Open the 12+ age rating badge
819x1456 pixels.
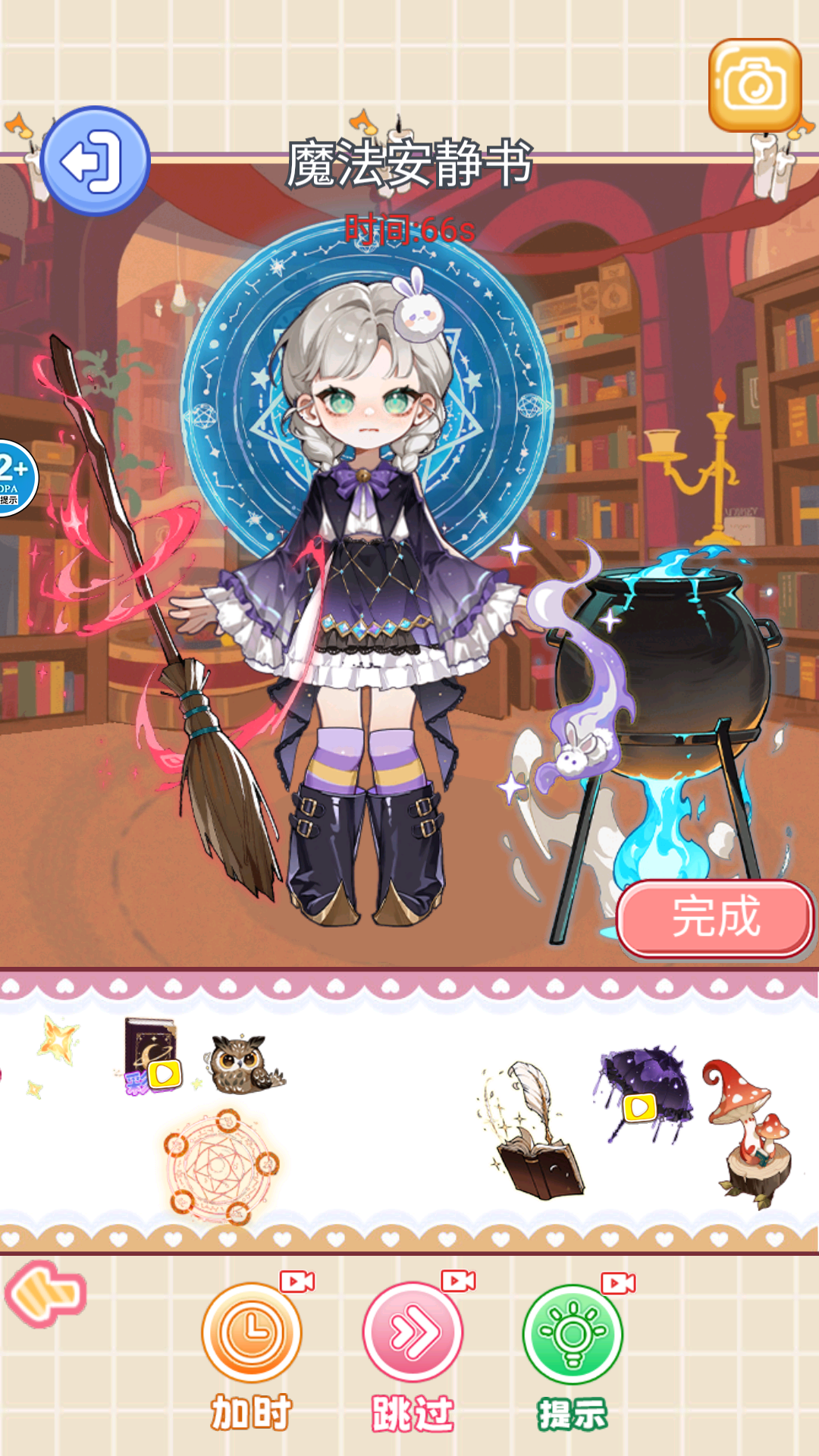point(15,478)
